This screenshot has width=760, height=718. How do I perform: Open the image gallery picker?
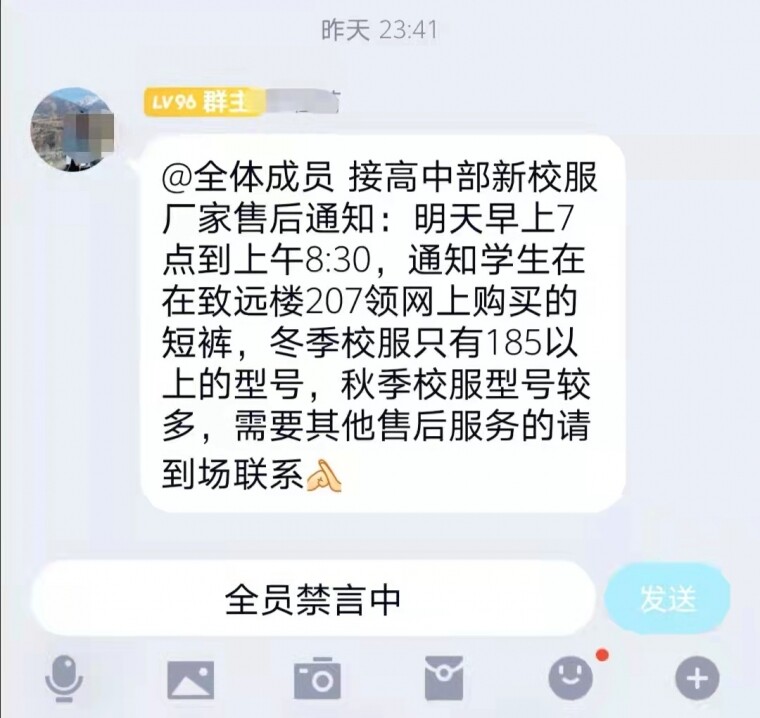tap(190, 680)
